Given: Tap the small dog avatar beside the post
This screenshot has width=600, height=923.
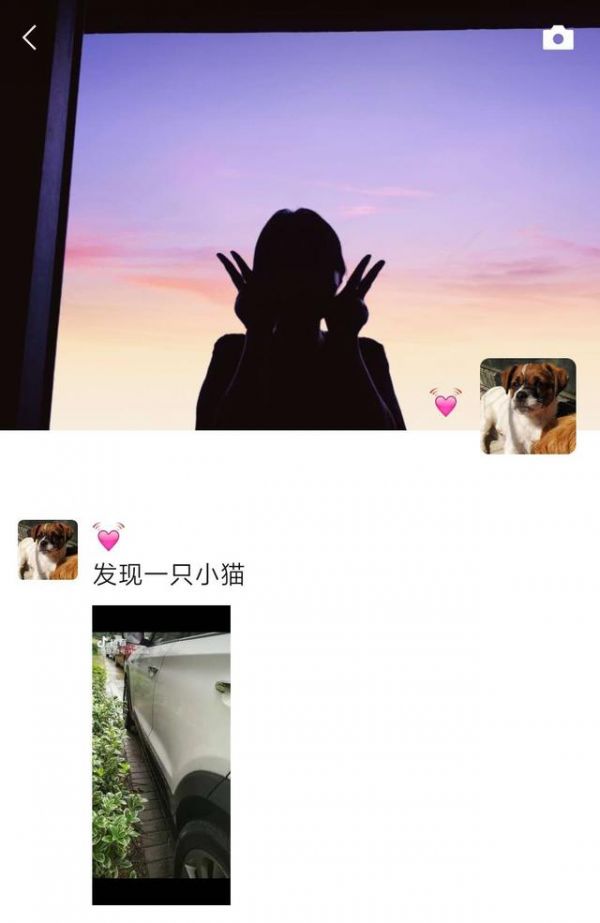Looking at the screenshot, I should tap(48, 550).
